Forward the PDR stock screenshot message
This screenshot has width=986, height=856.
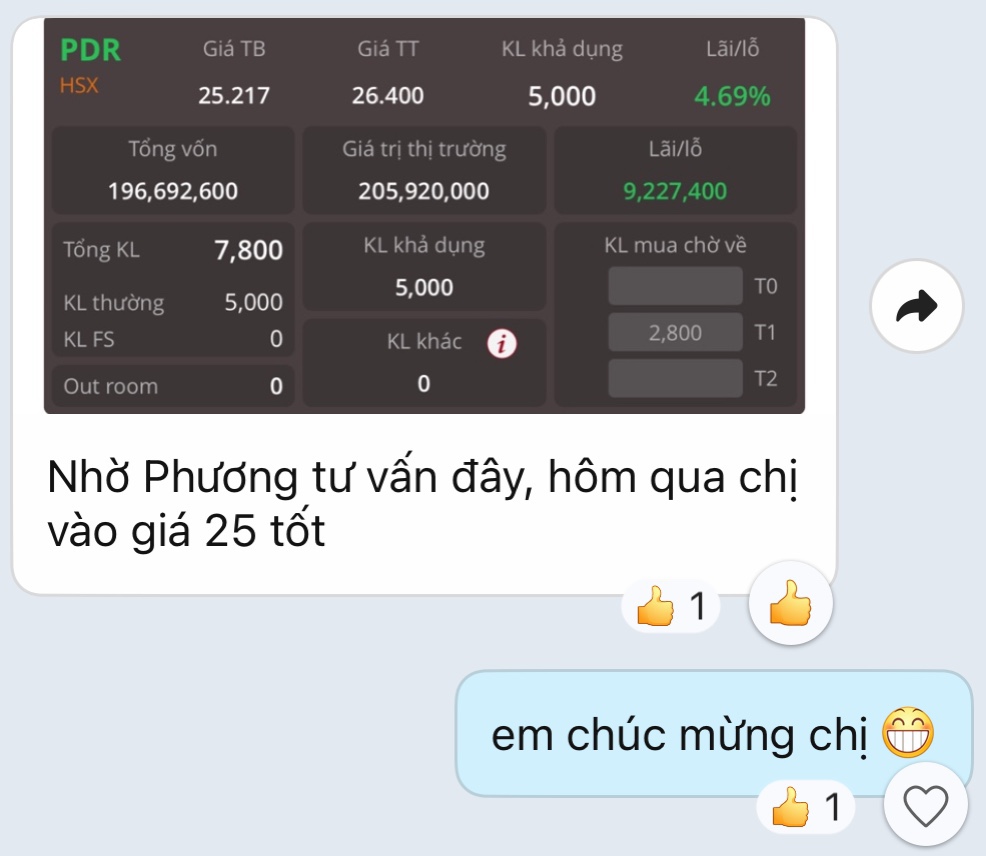916,307
